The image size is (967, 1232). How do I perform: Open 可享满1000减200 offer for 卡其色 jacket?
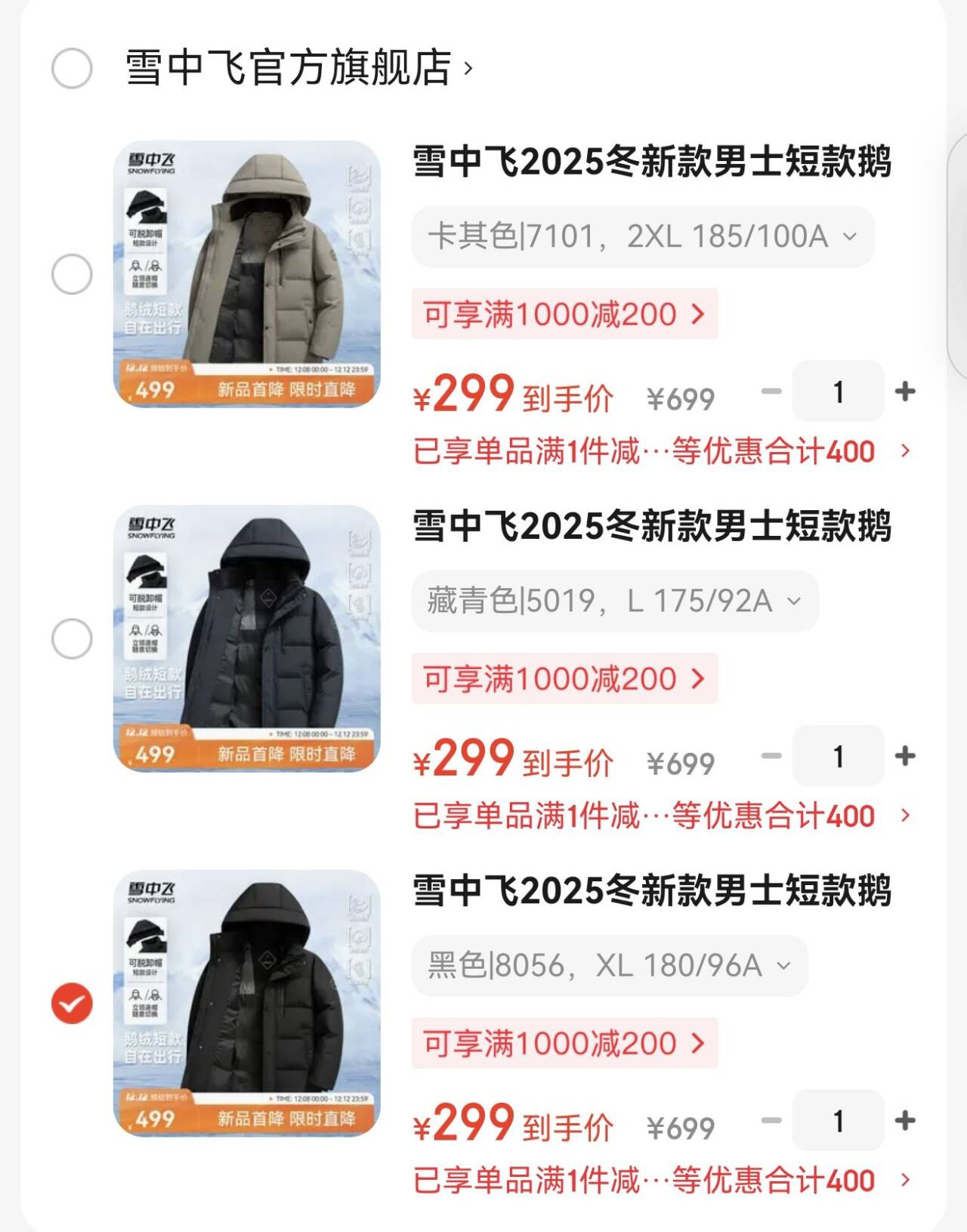coord(564,314)
